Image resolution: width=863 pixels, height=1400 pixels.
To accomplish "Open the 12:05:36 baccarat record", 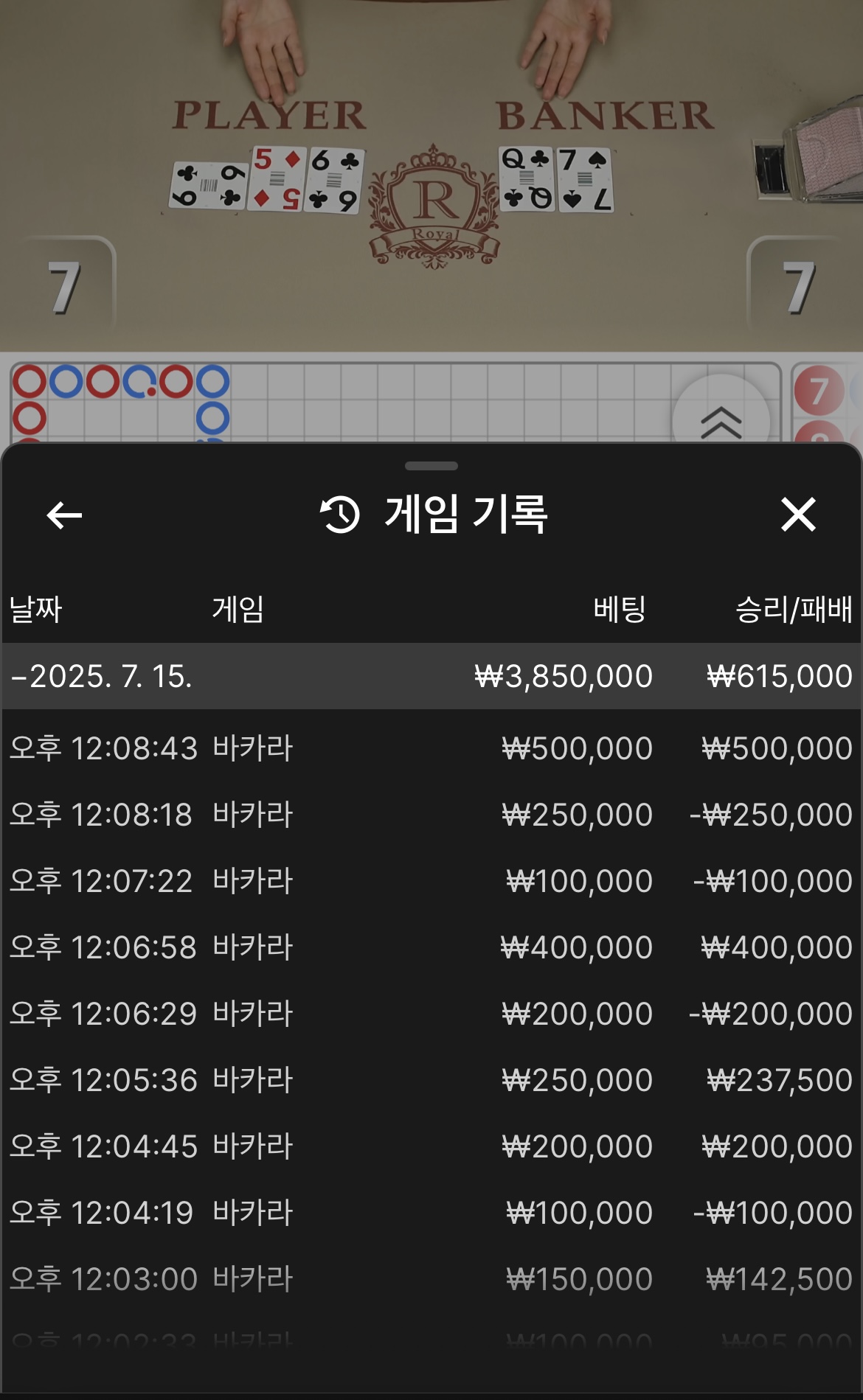I will [x=431, y=1080].
